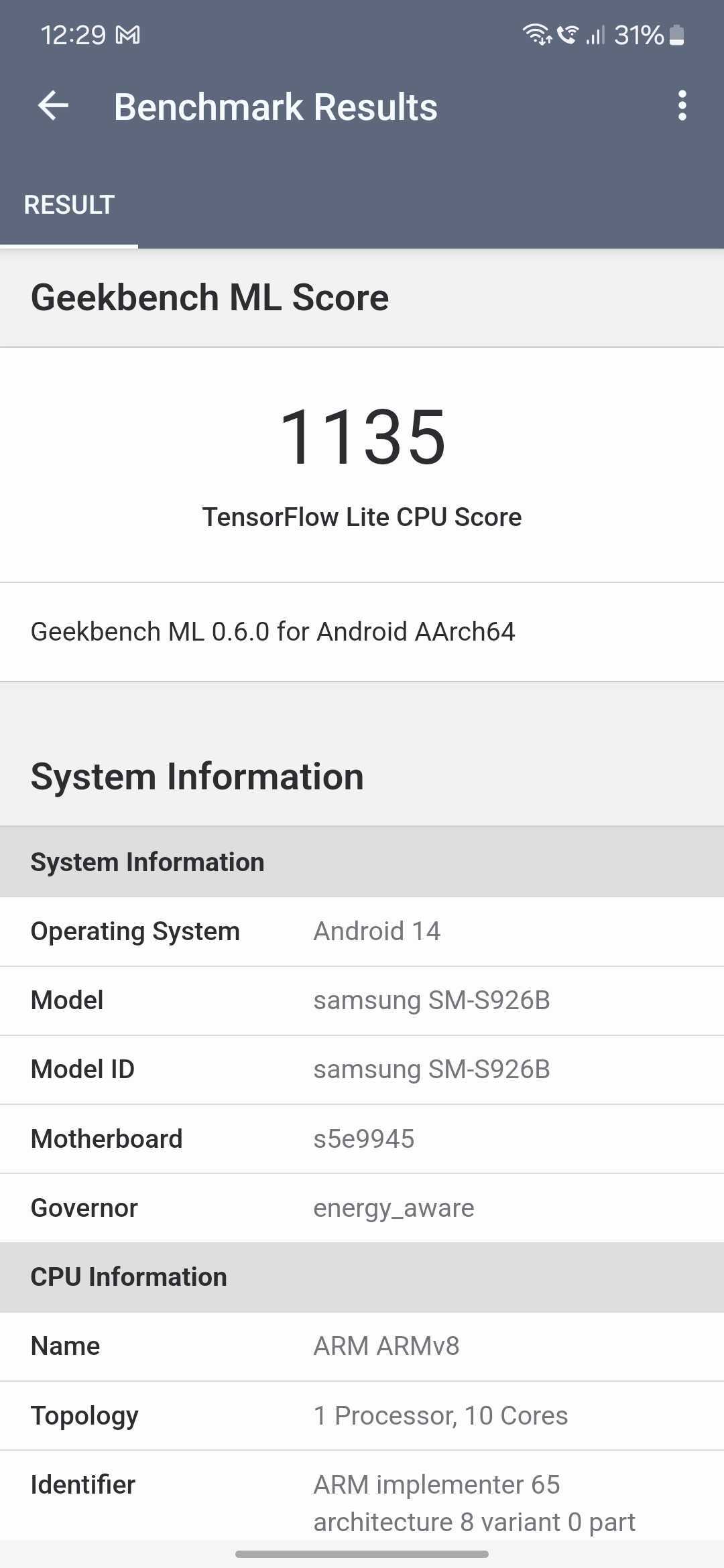Image resolution: width=724 pixels, height=1568 pixels.
Task: Select the RESULT tab
Action: [x=69, y=205]
